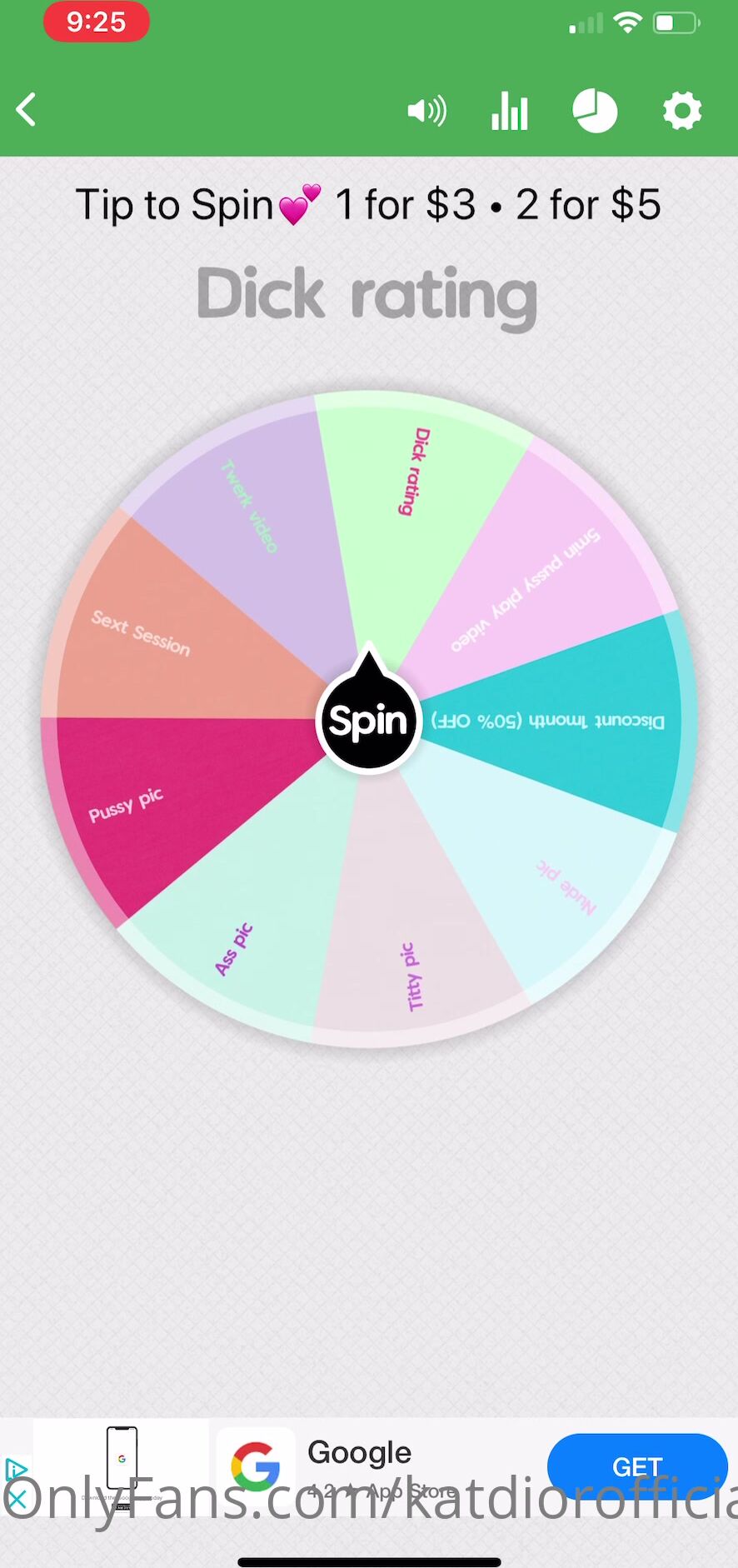Open the bar chart statistics
738x1568 pixels.
[x=509, y=111]
